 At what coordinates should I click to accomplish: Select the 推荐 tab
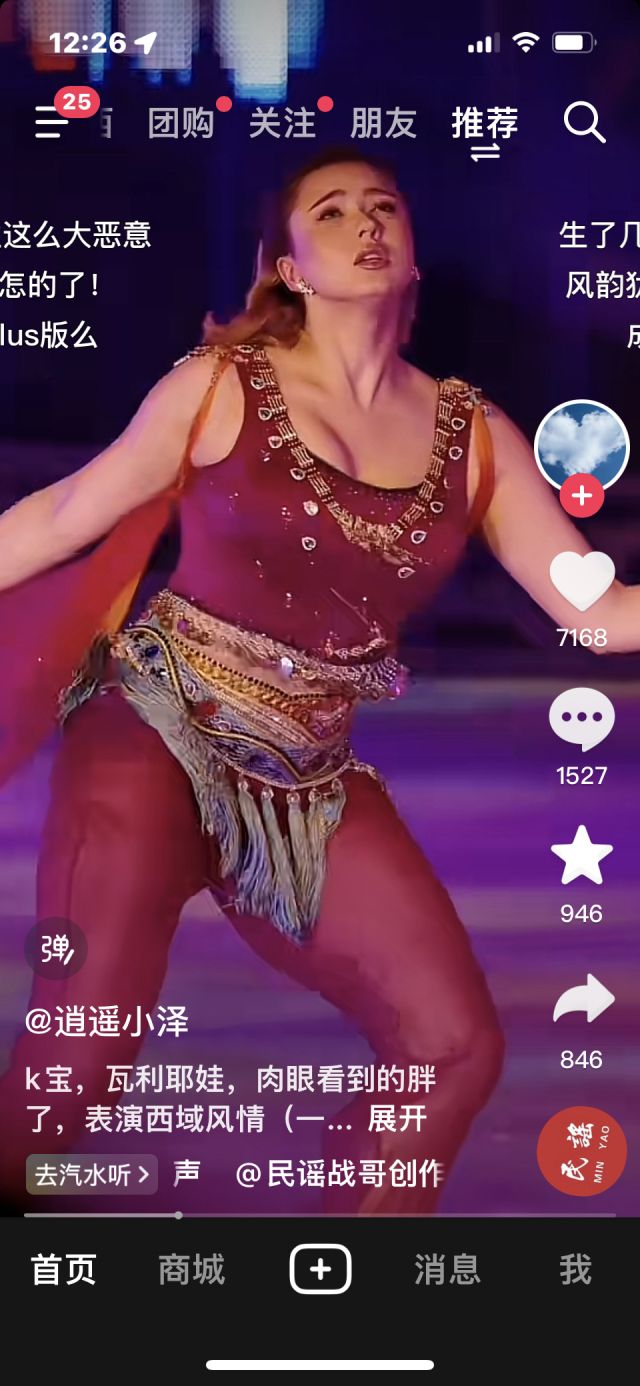pyautogui.click(x=485, y=123)
